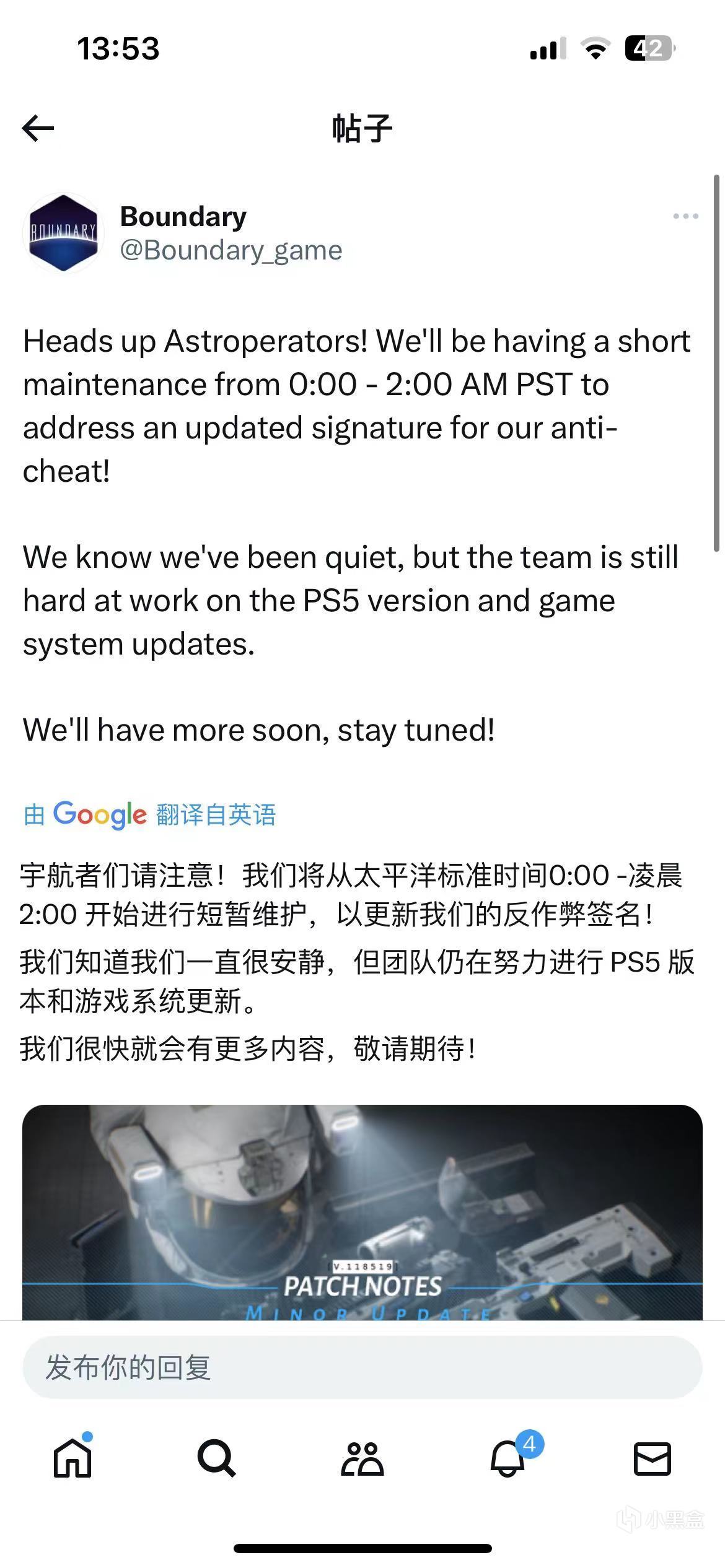This screenshot has width=725, height=1568.
Task: Open the Patch Notes image
Action: pyautogui.click(x=362, y=1213)
